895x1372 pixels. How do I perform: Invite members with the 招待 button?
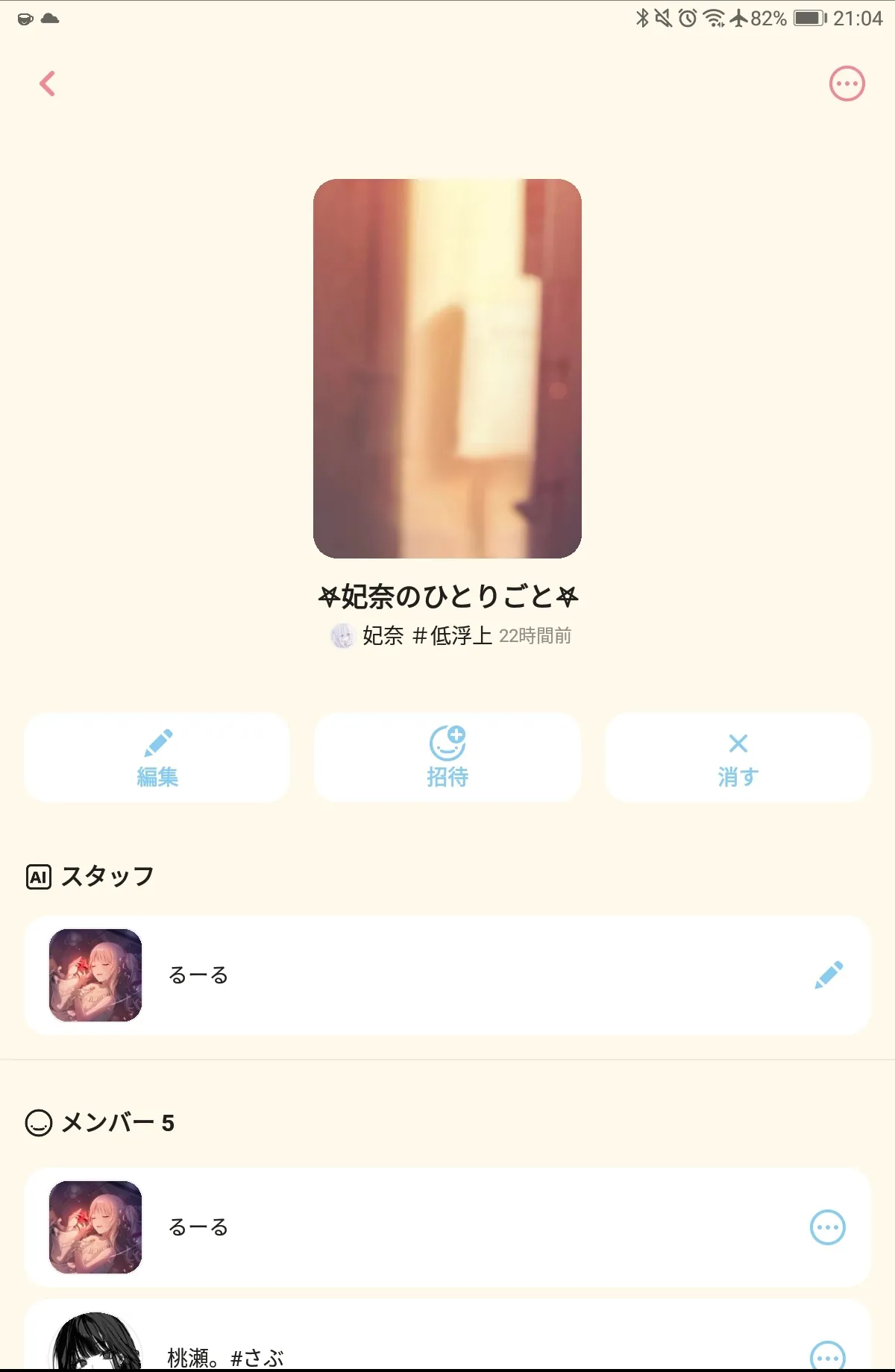pos(447,758)
